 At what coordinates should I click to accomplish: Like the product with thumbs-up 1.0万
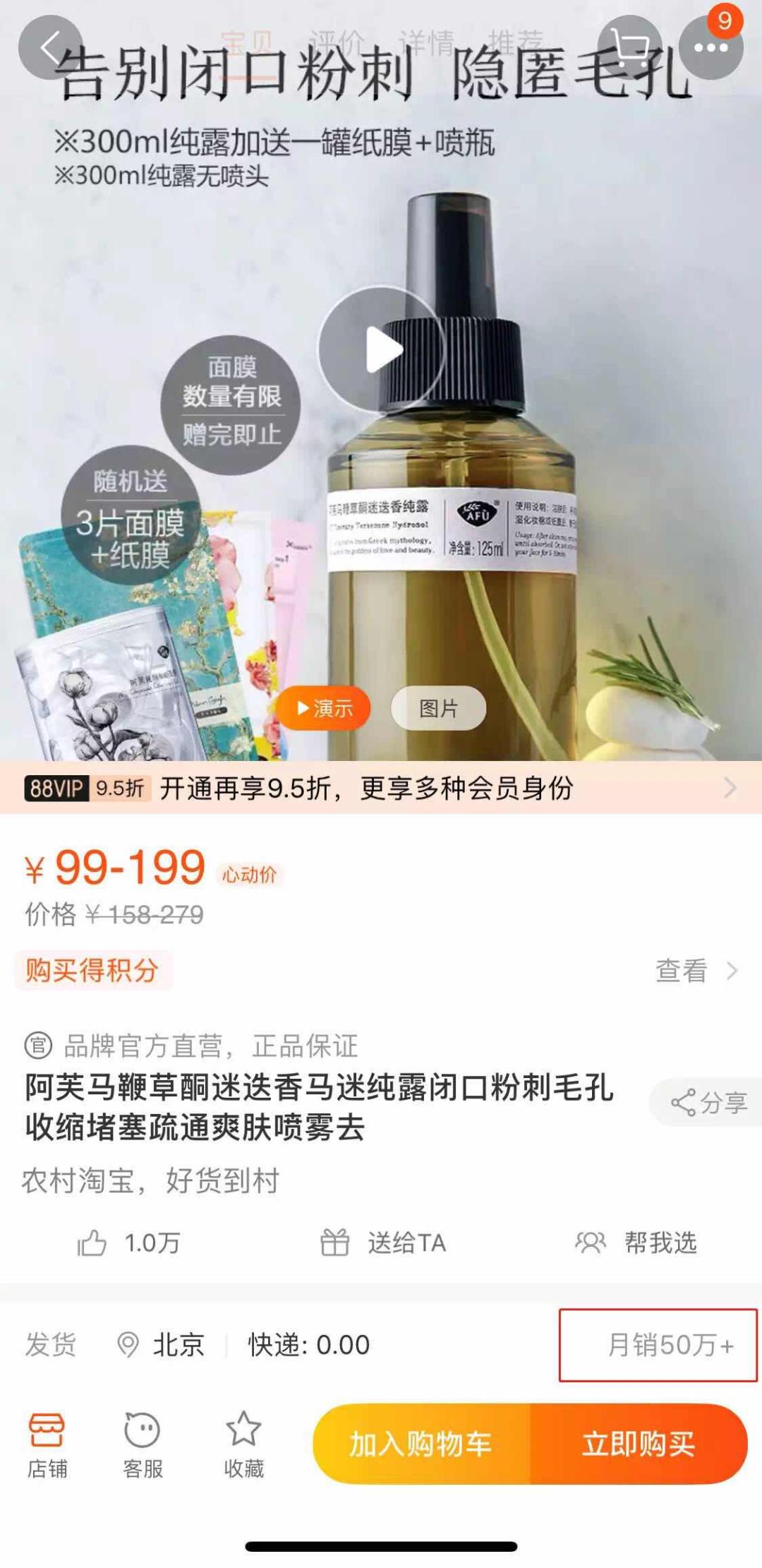[x=128, y=1243]
